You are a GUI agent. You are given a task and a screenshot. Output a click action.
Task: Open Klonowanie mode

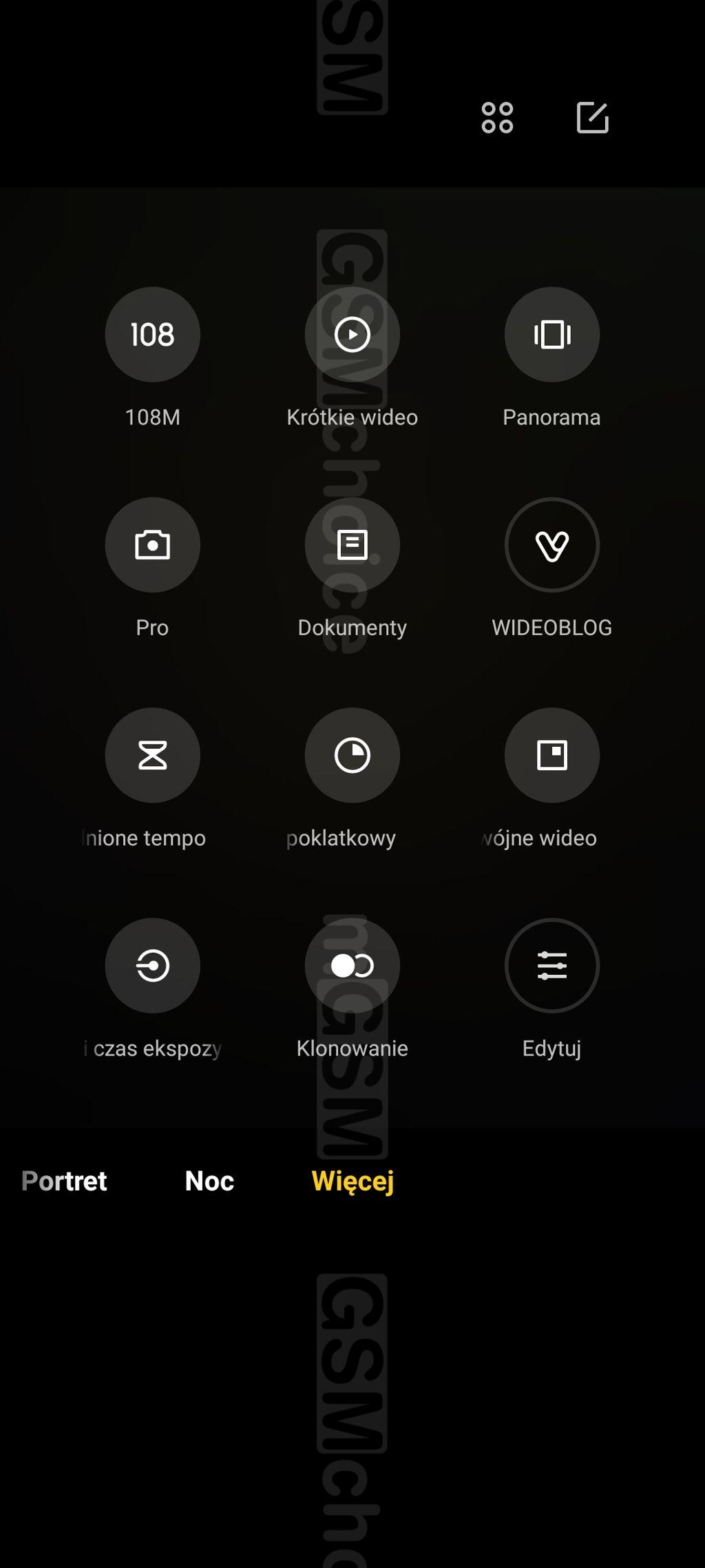point(352,965)
